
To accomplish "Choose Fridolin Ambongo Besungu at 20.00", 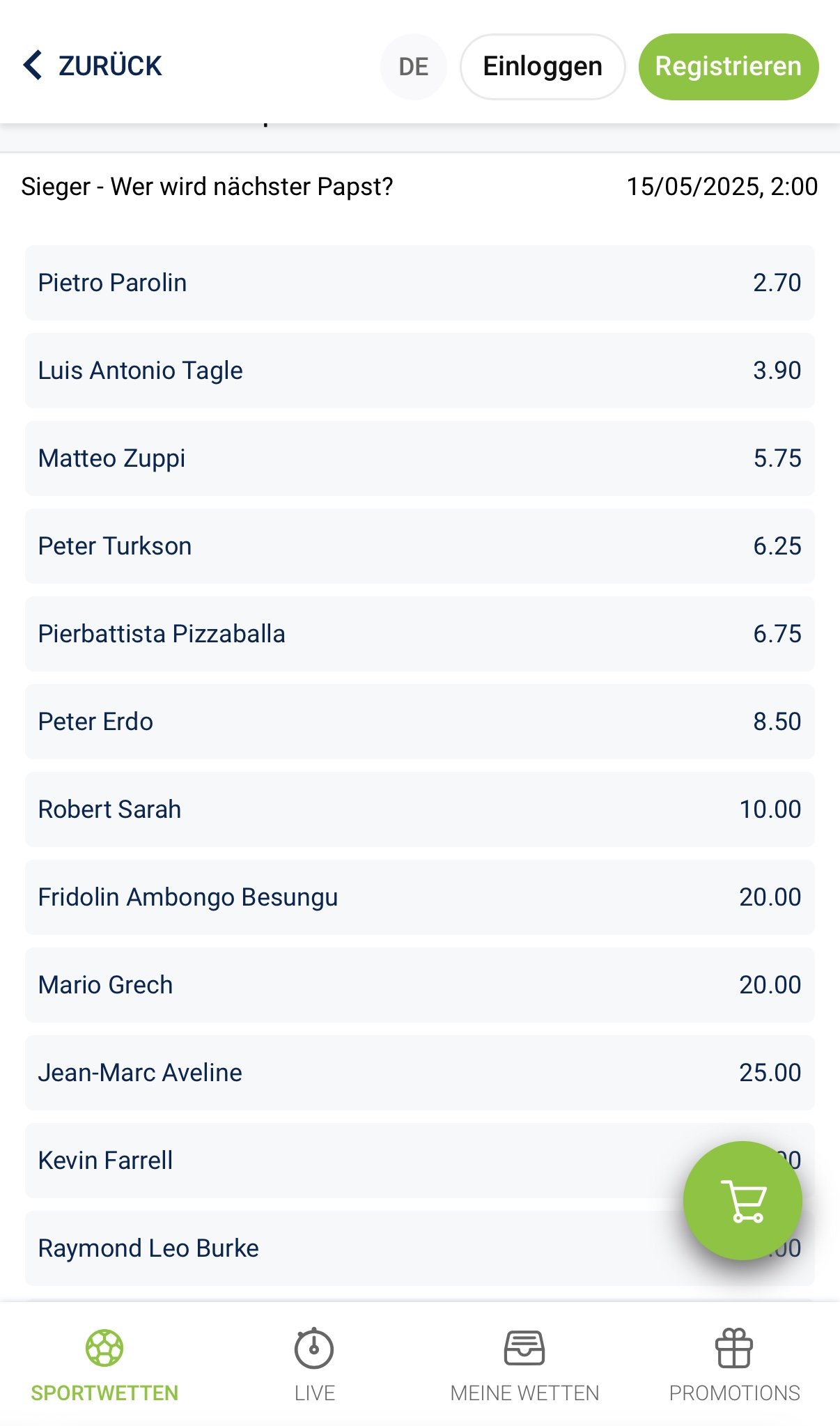I will tap(420, 897).
